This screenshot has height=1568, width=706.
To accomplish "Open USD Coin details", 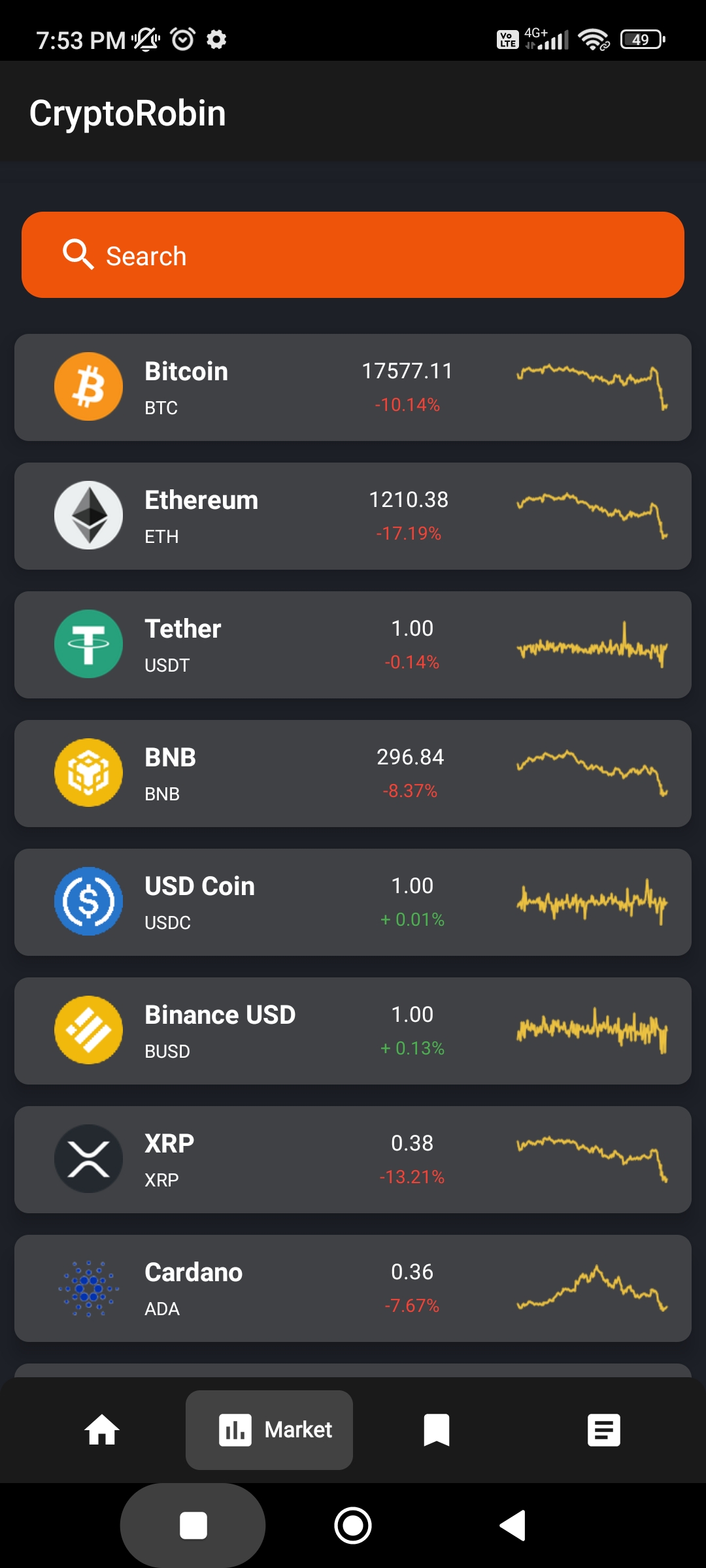I will [x=353, y=902].
